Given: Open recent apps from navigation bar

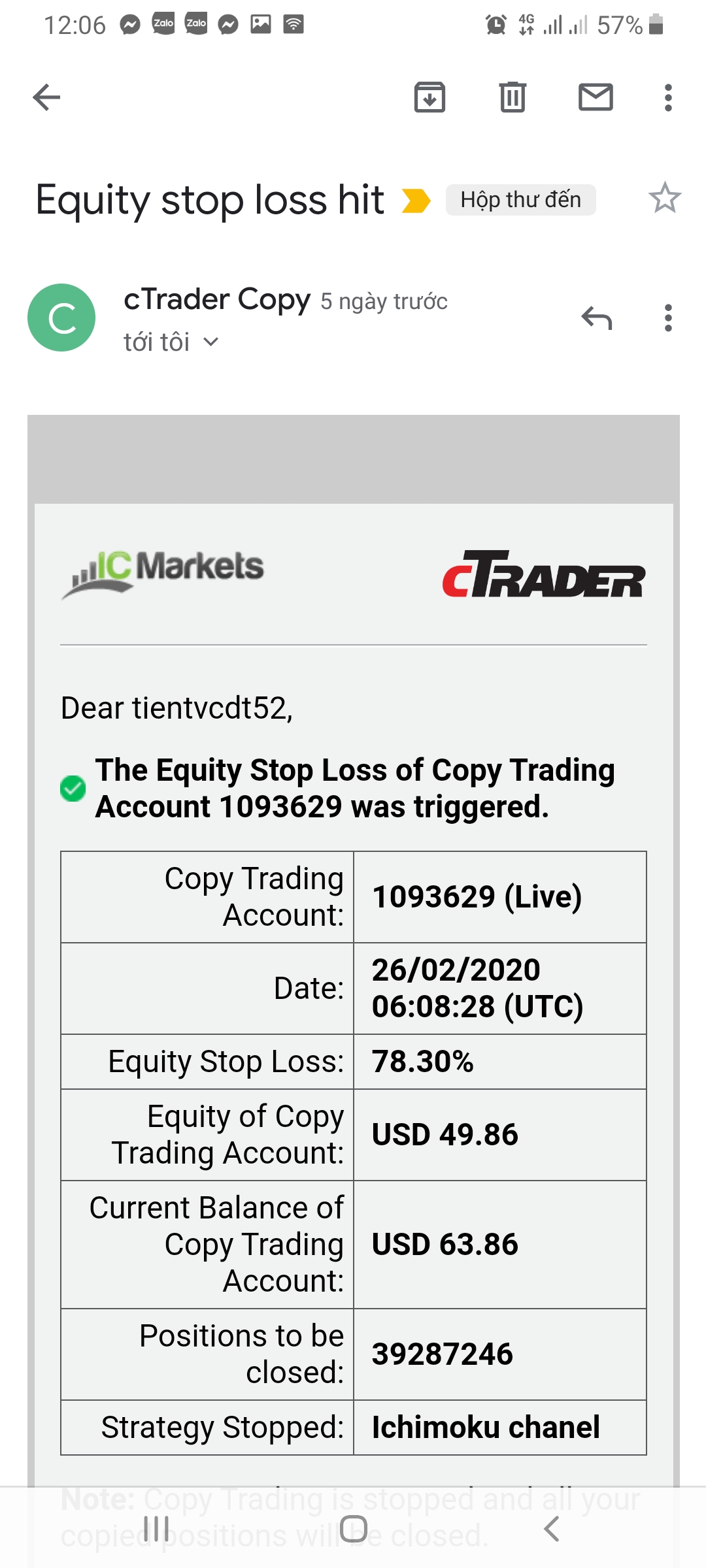Looking at the screenshot, I should (x=156, y=1529).
